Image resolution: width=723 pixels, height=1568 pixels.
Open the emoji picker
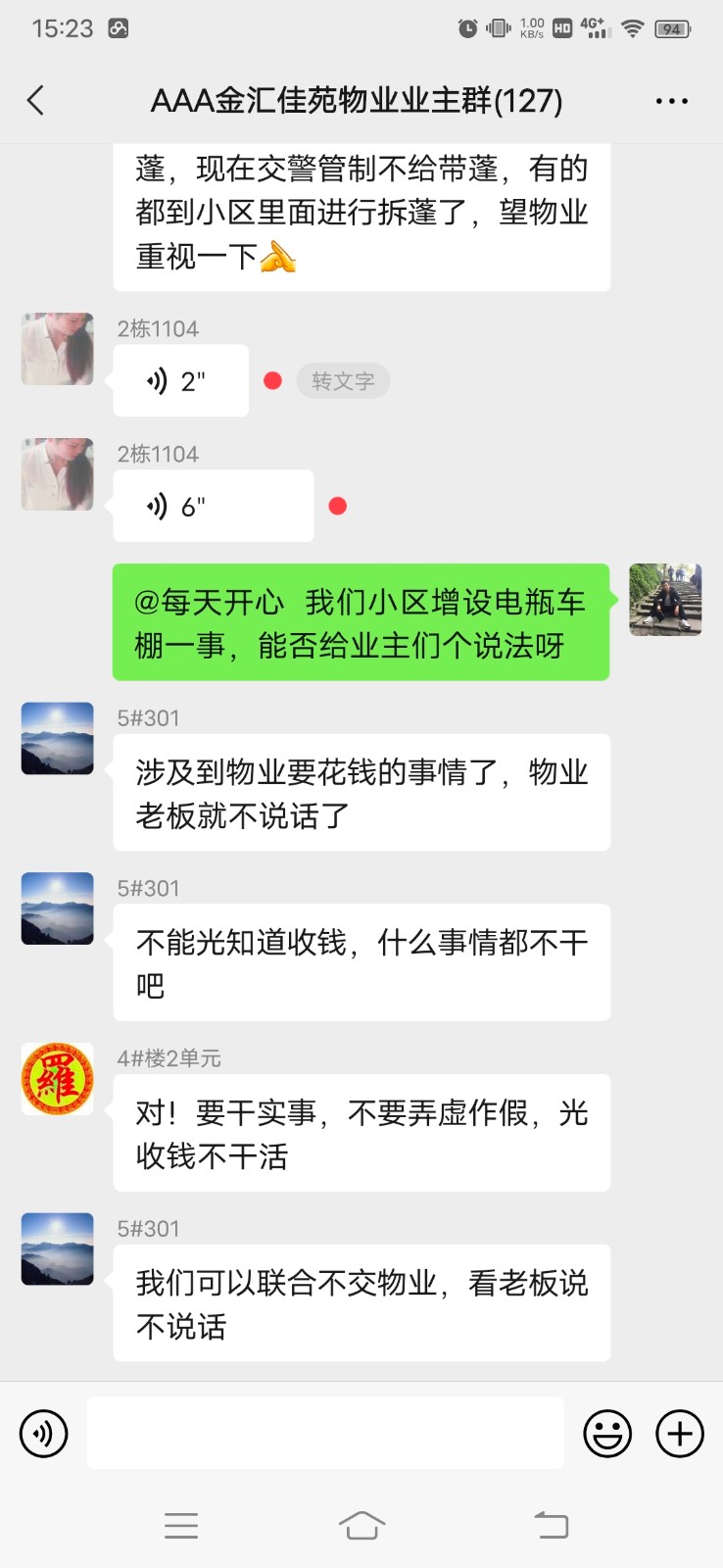click(x=607, y=1434)
